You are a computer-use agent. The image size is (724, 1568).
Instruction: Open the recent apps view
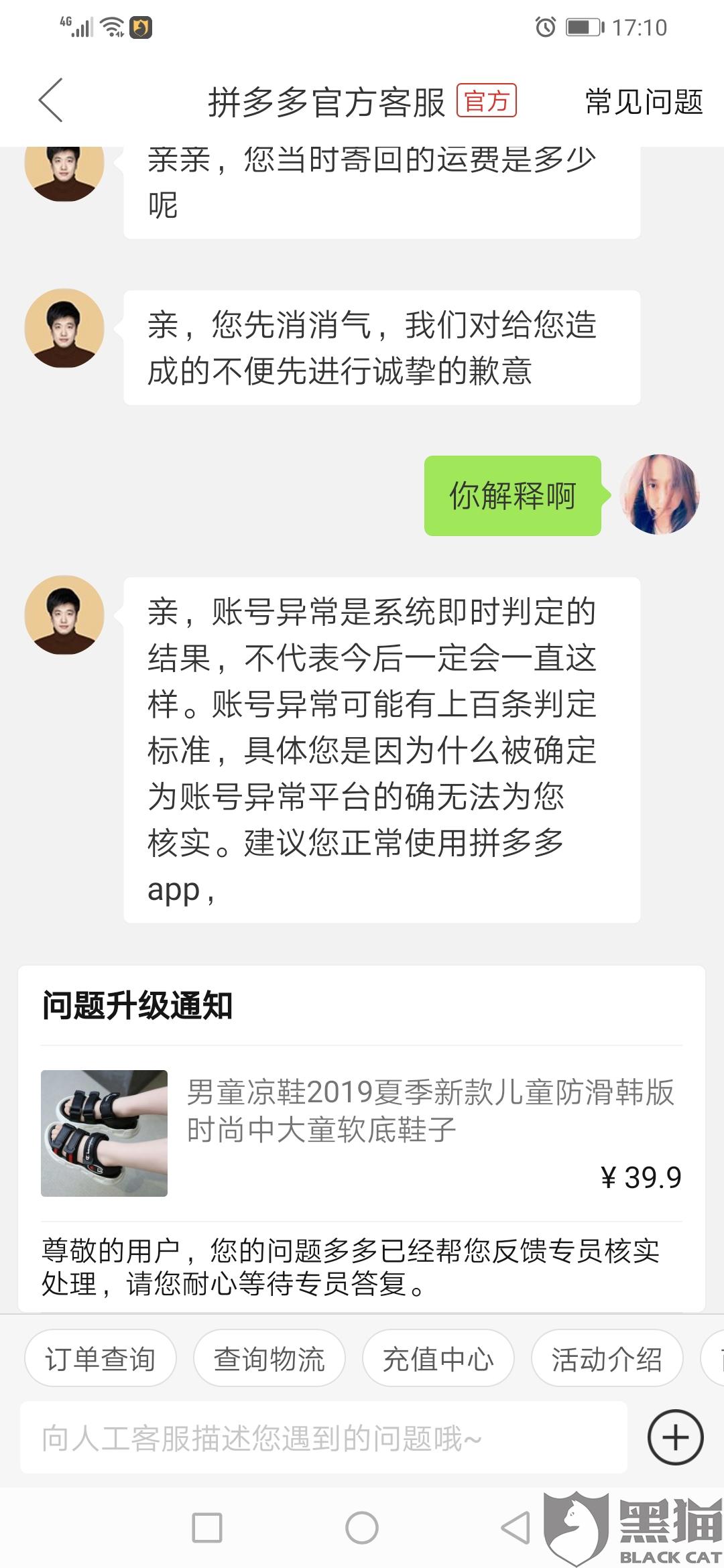pos(207,1528)
